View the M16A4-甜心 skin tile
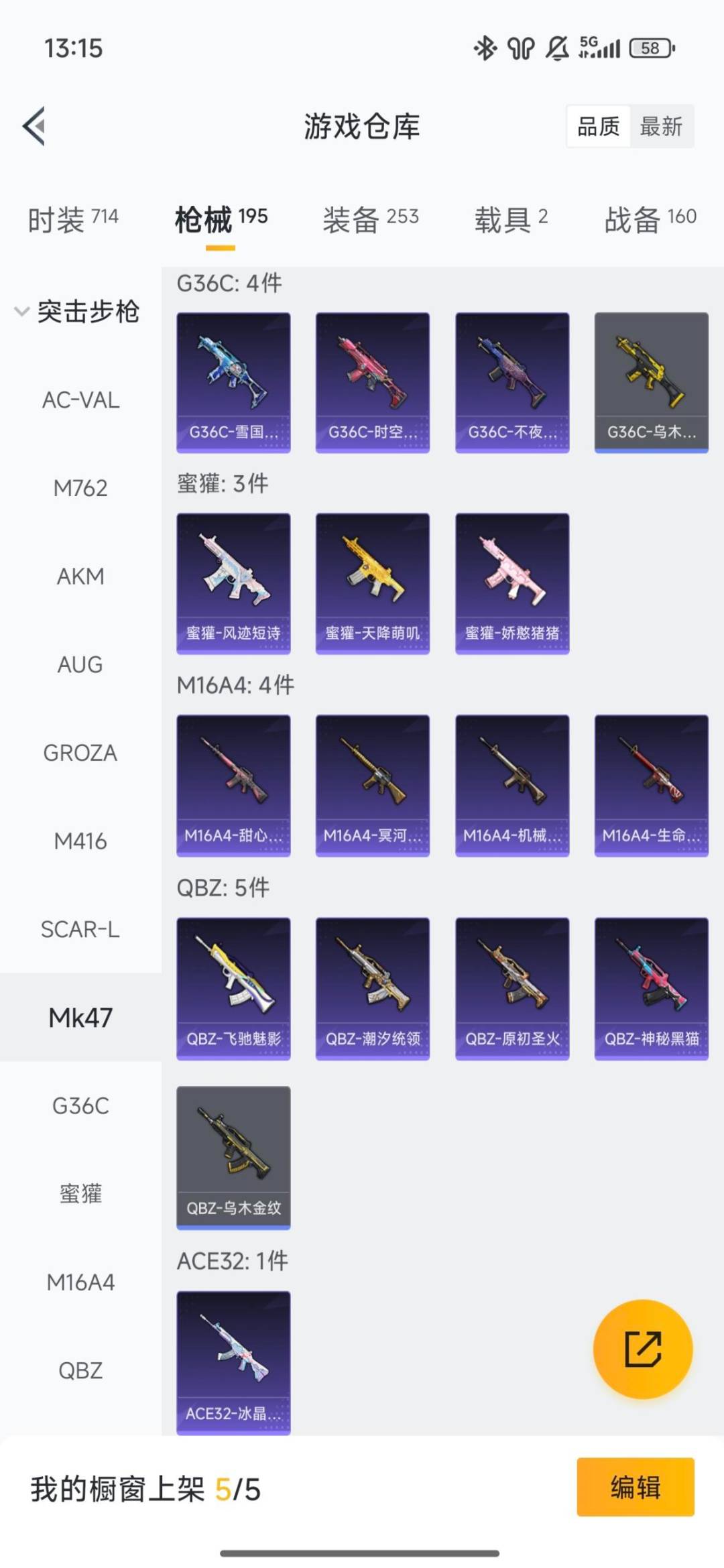Screen dimensions: 724x1568 coord(233,785)
